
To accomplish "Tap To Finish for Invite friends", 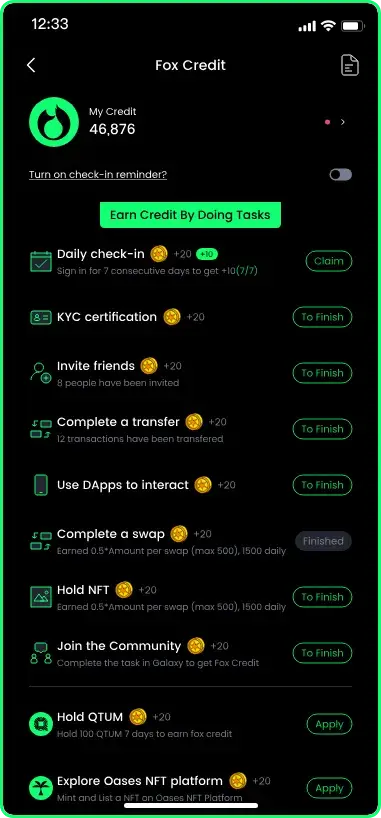I will coord(322,373).
